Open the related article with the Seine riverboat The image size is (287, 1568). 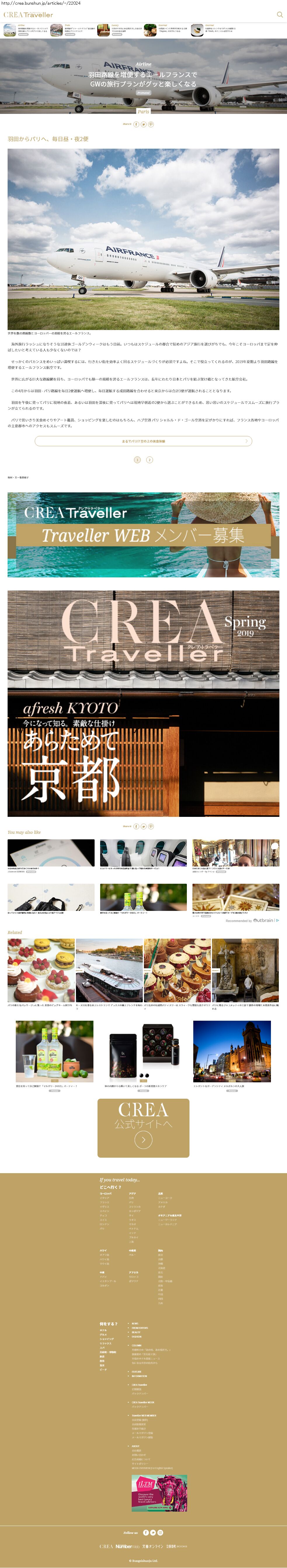pyautogui.click(x=109, y=971)
